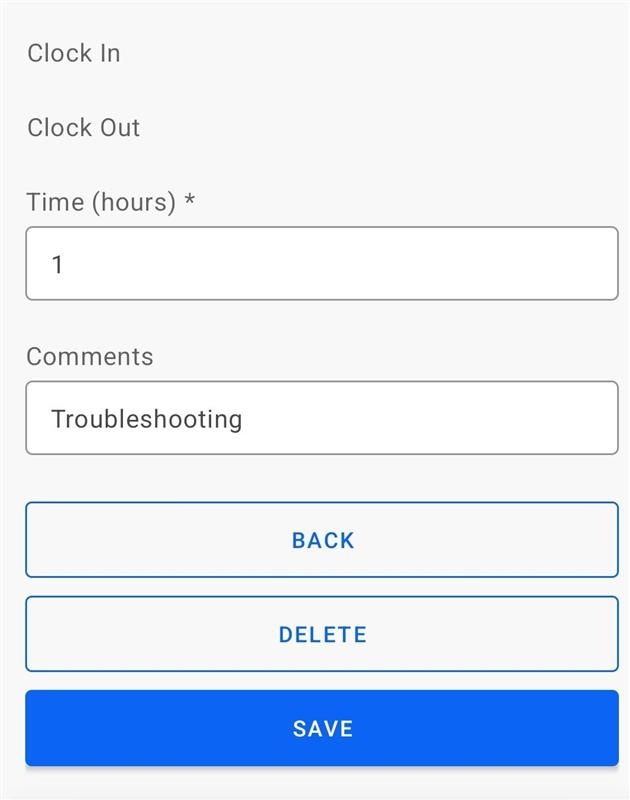Delete this time entry

pyautogui.click(x=321, y=634)
